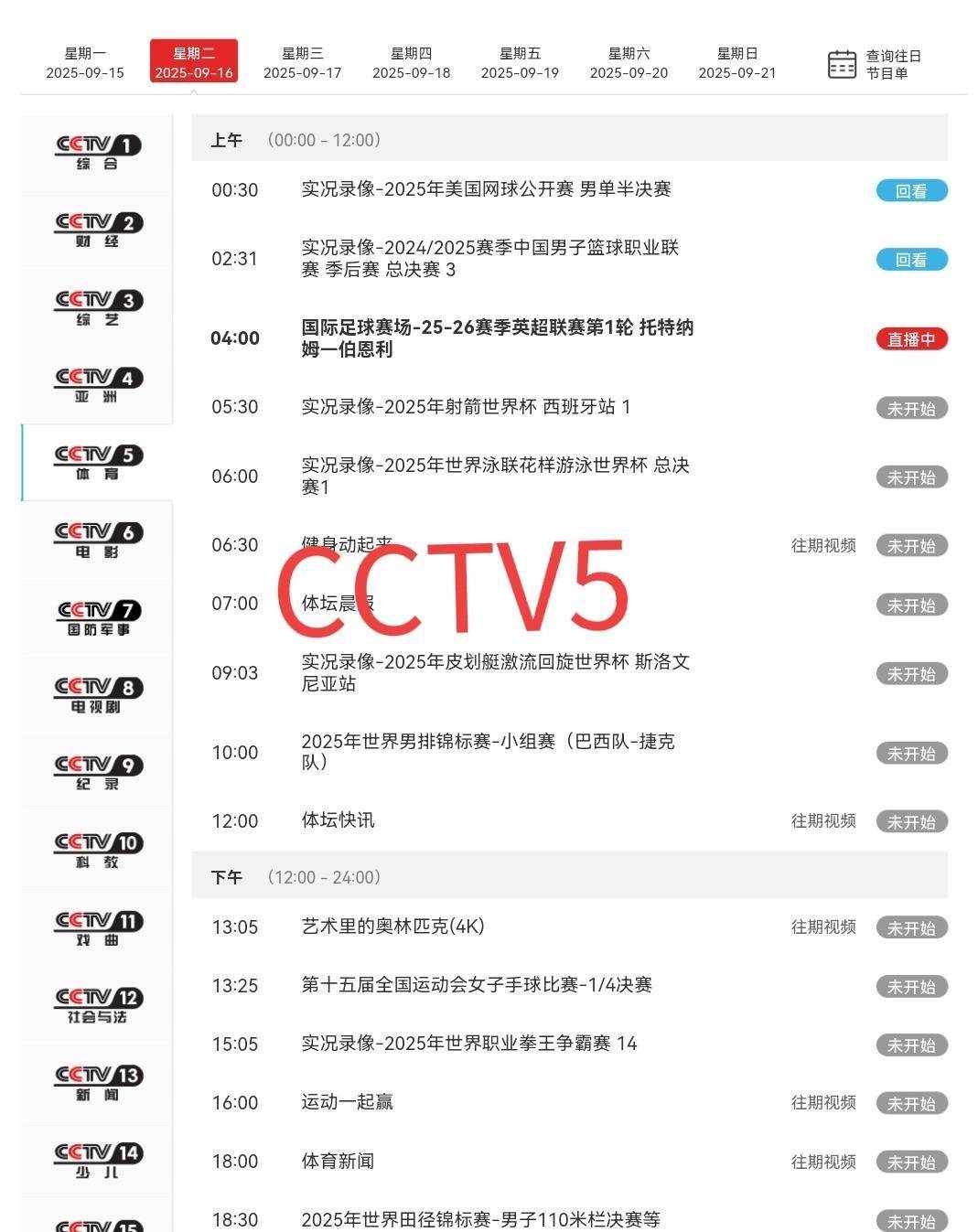Image resolution: width=978 pixels, height=1232 pixels.
Task: Open 往期视频 for 体育新闻
Action: click(823, 1162)
